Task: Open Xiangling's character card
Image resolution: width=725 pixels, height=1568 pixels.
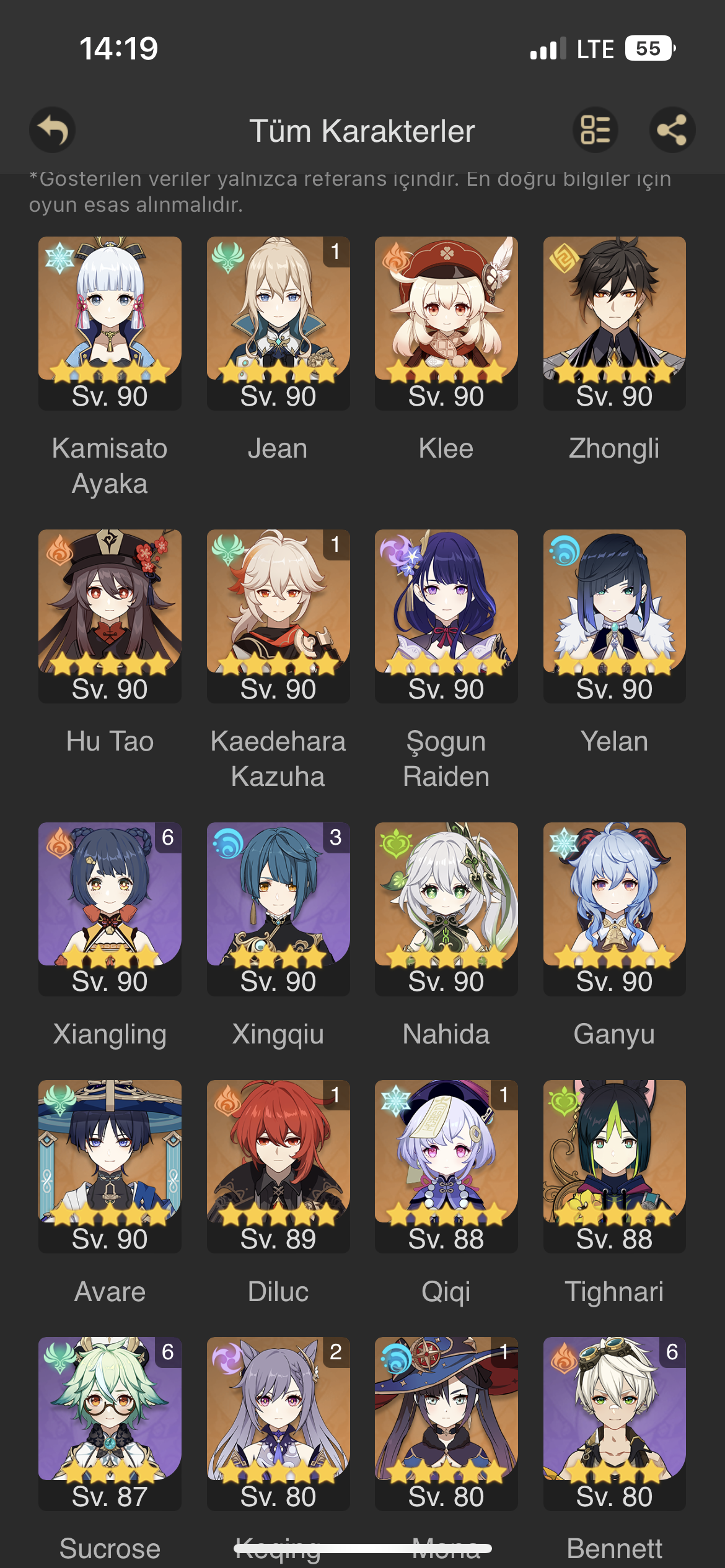Action: 110,908
